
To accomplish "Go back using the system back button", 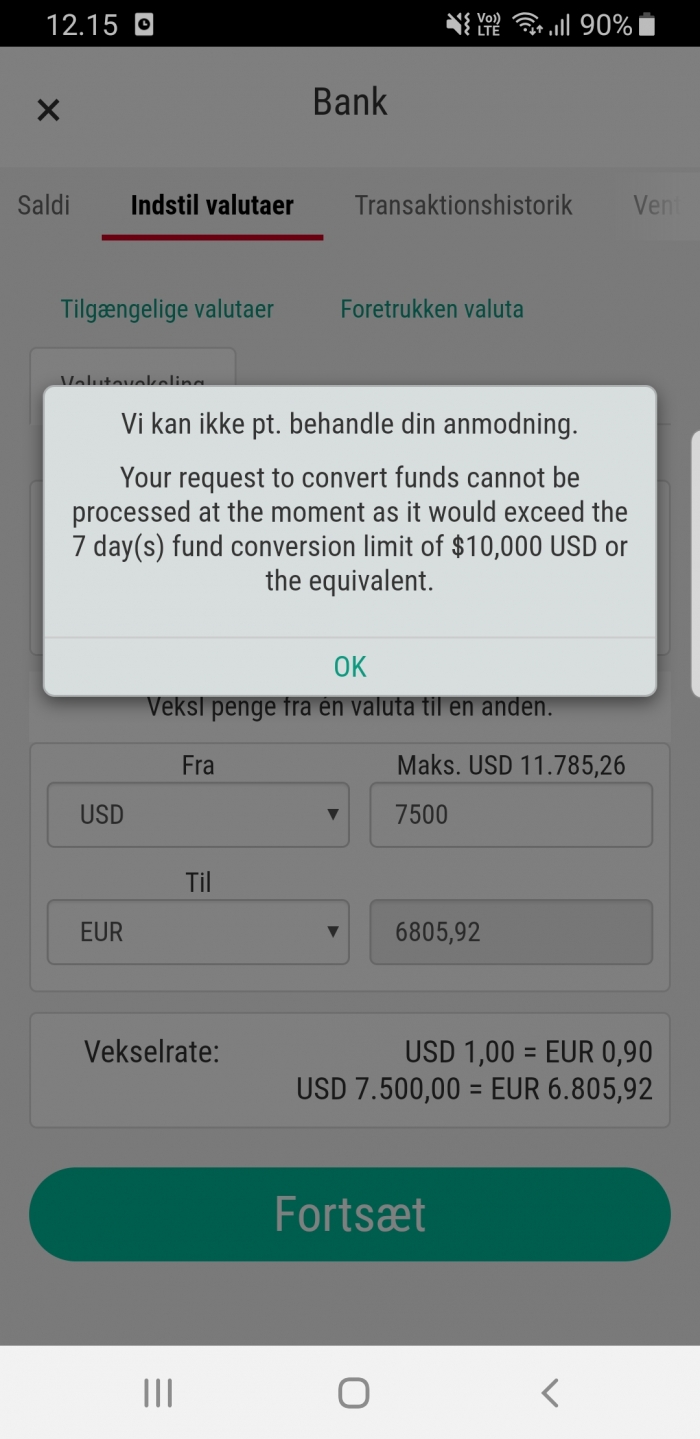I will coord(549,1392).
